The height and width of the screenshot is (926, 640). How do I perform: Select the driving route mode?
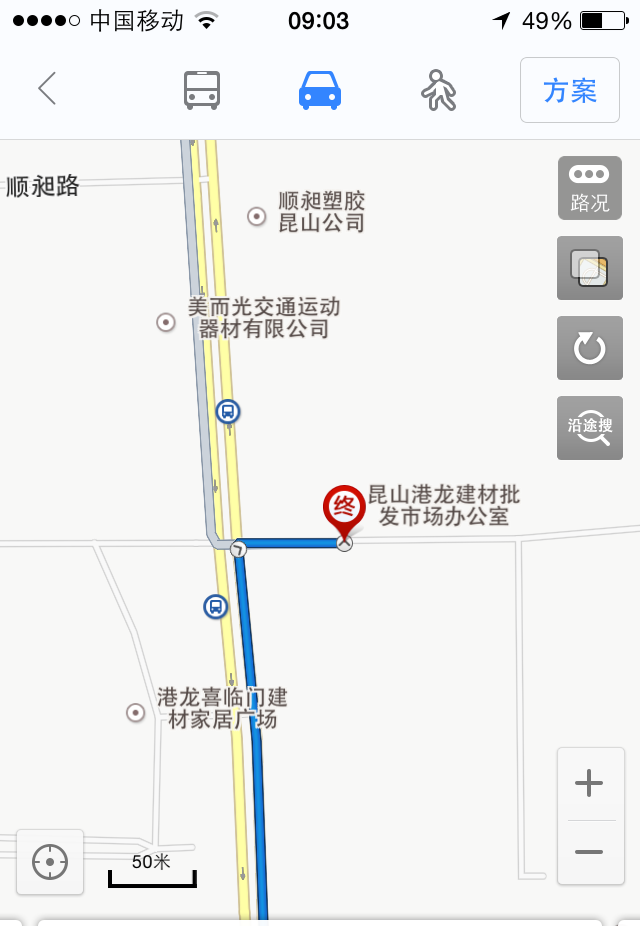tap(320, 90)
